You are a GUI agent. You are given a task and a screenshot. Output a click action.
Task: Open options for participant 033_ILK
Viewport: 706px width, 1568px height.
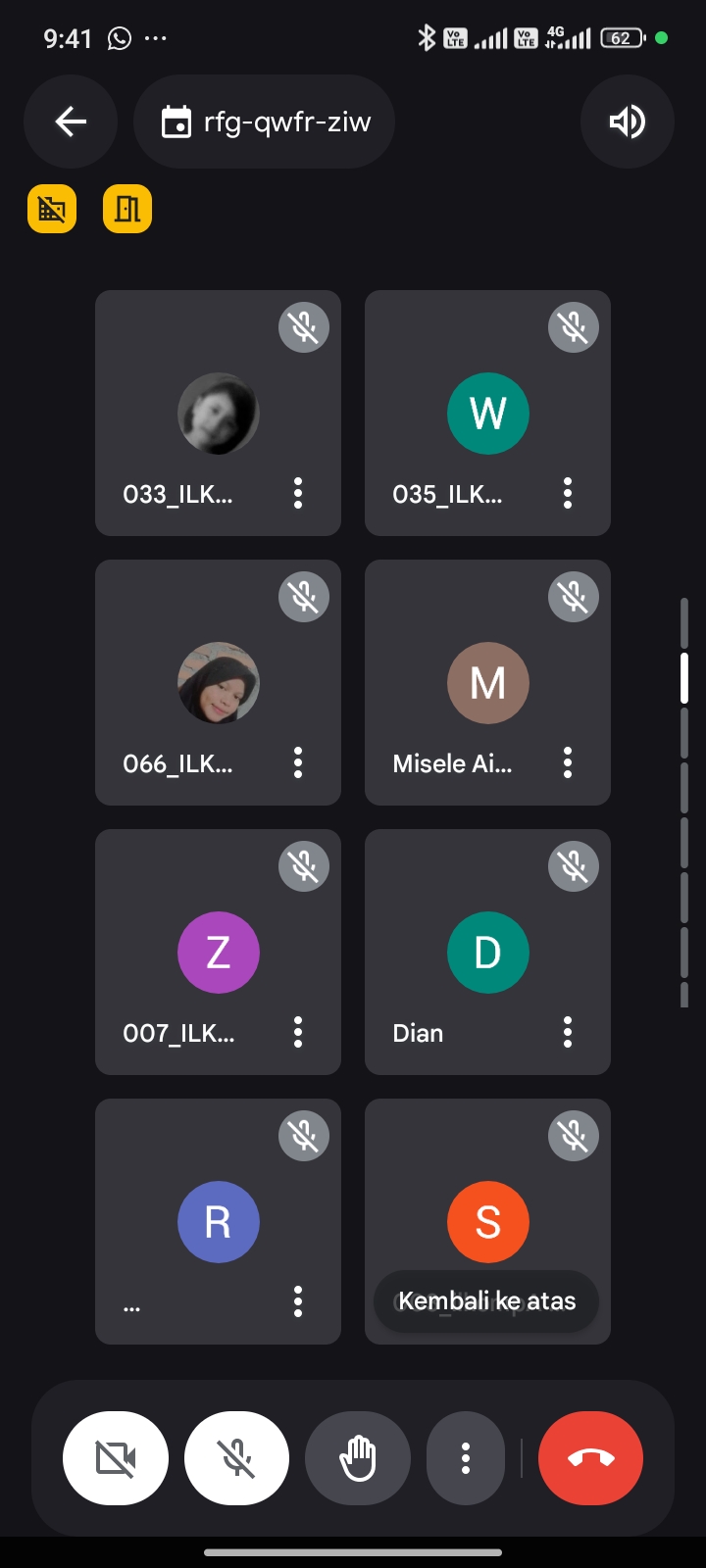click(298, 493)
